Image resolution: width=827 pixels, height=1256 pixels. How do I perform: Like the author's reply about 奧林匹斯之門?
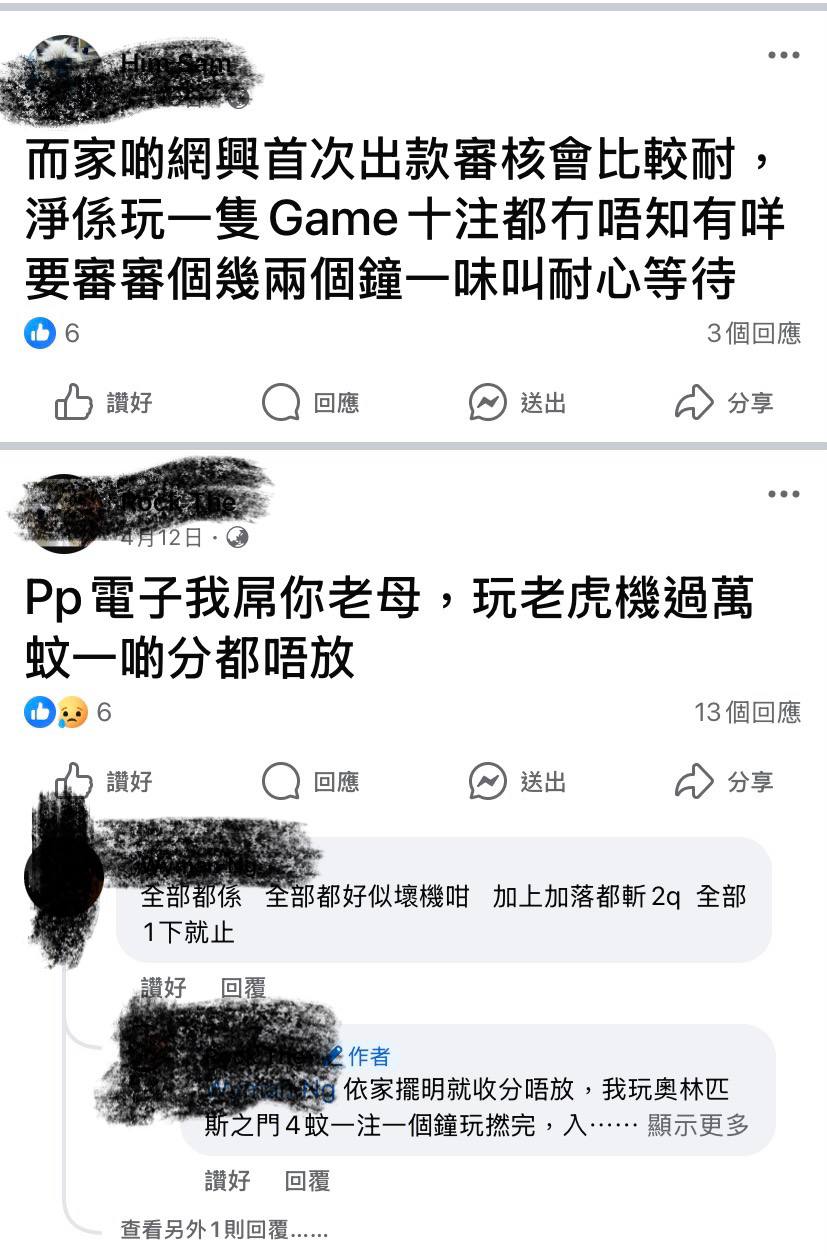(227, 1181)
